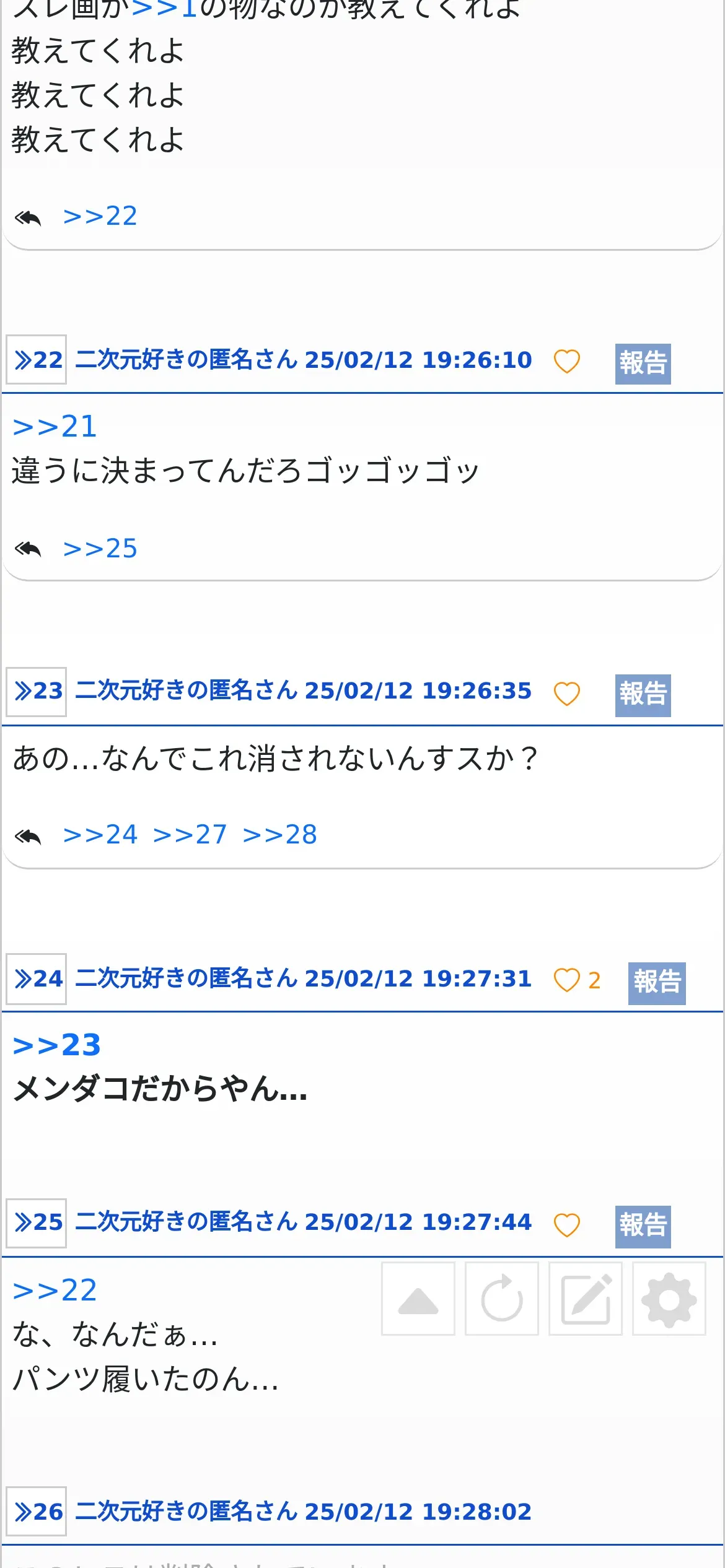
Task: Reload the thread with refresh icon
Action: 502,1299
